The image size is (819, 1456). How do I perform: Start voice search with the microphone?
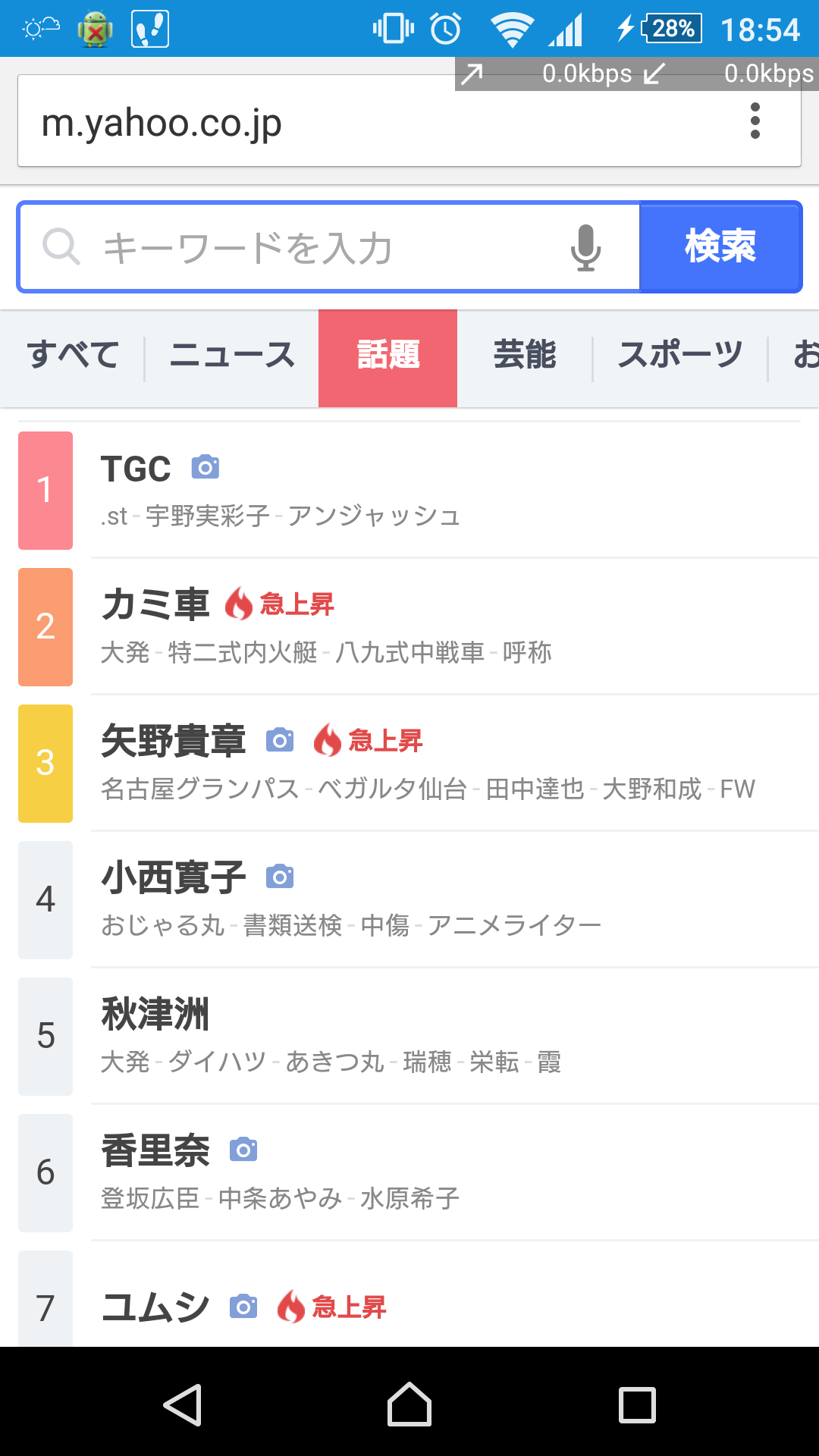[x=585, y=247]
